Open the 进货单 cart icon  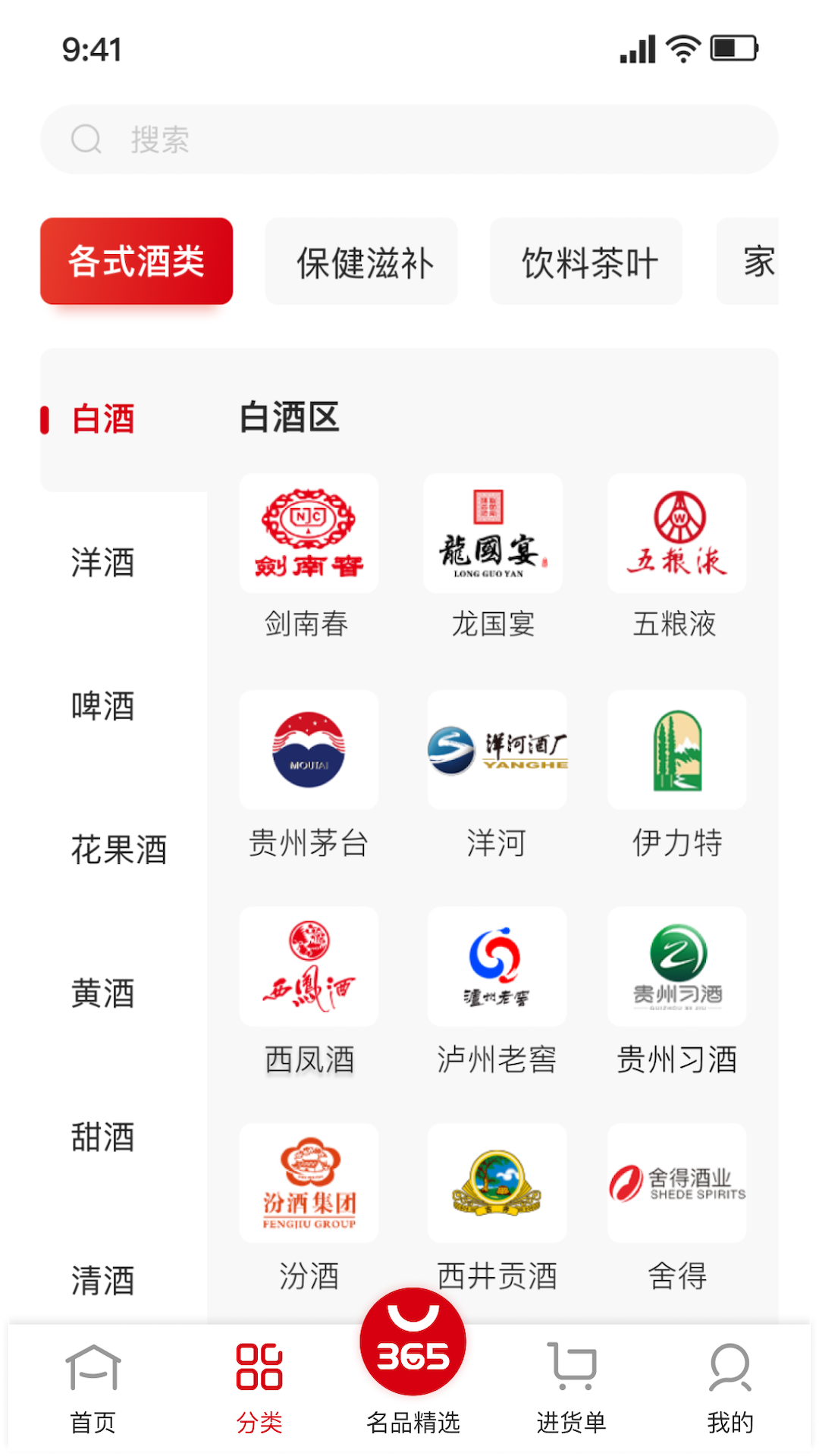click(x=570, y=1382)
